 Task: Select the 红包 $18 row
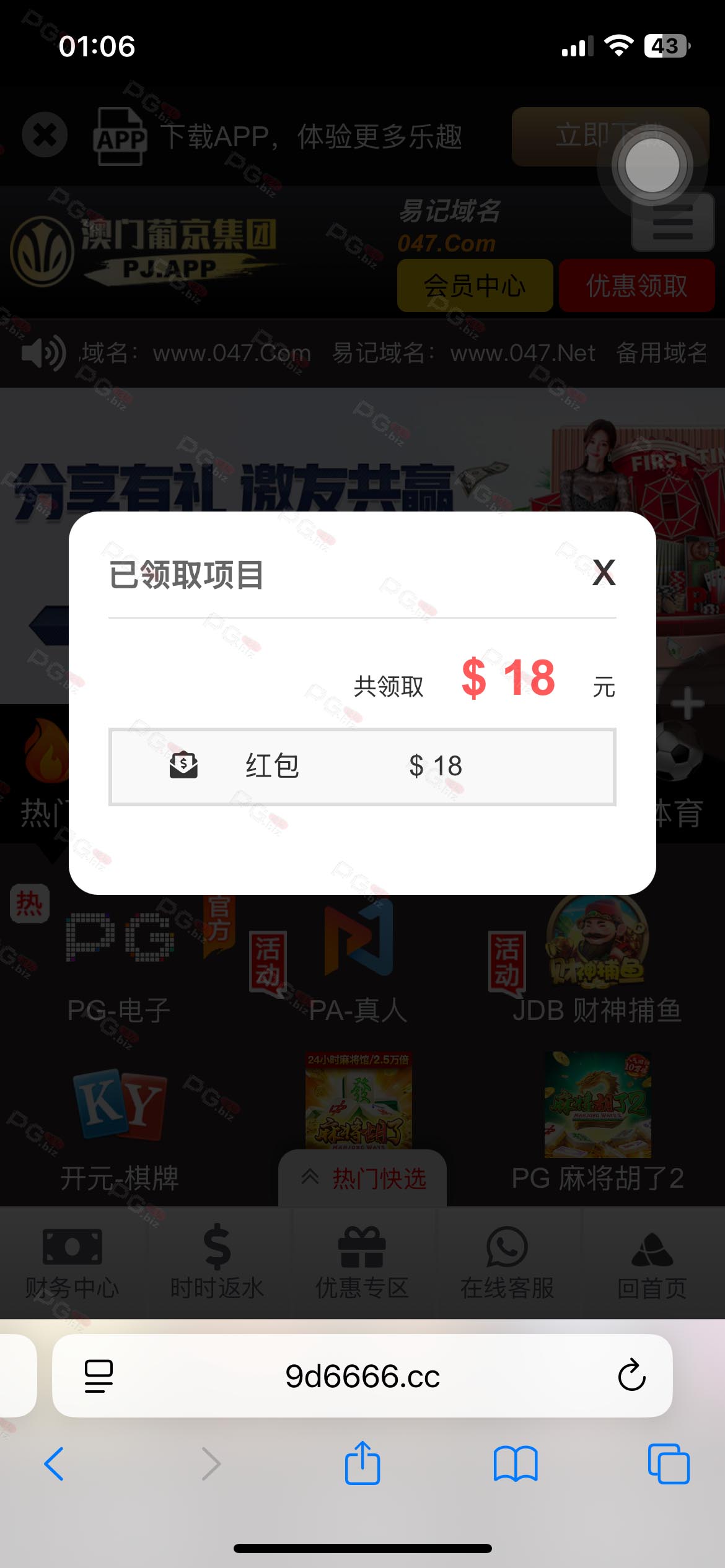tap(362, 767)
